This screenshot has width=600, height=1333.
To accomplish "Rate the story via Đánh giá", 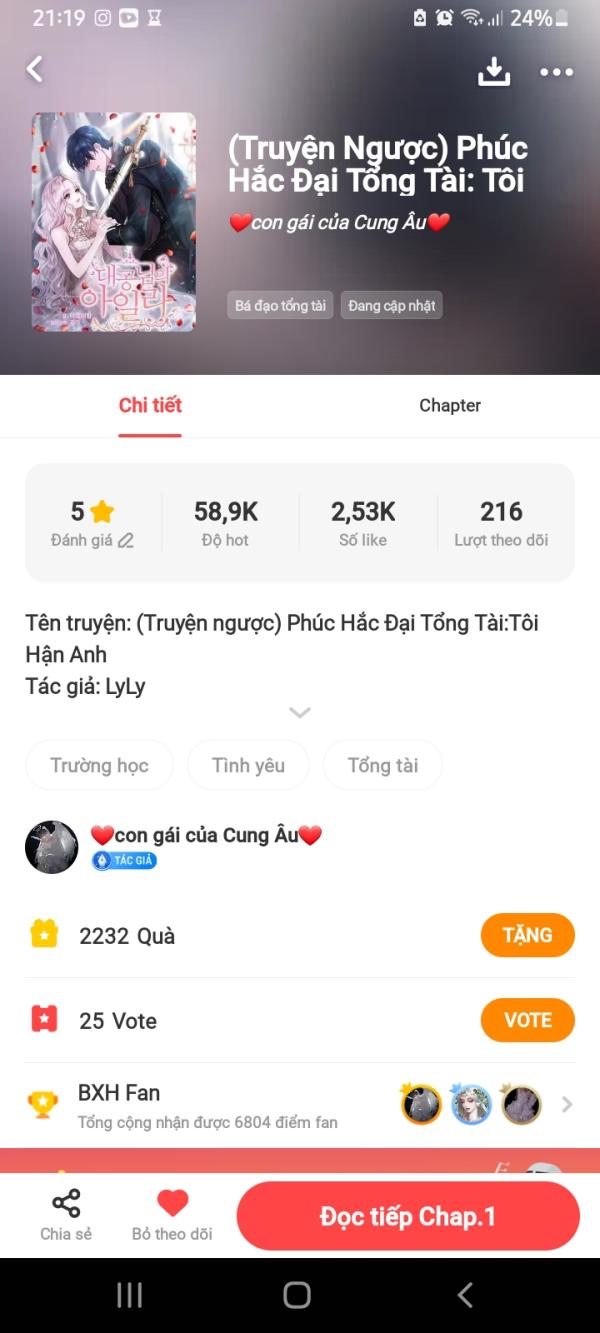I will [92, 524].
